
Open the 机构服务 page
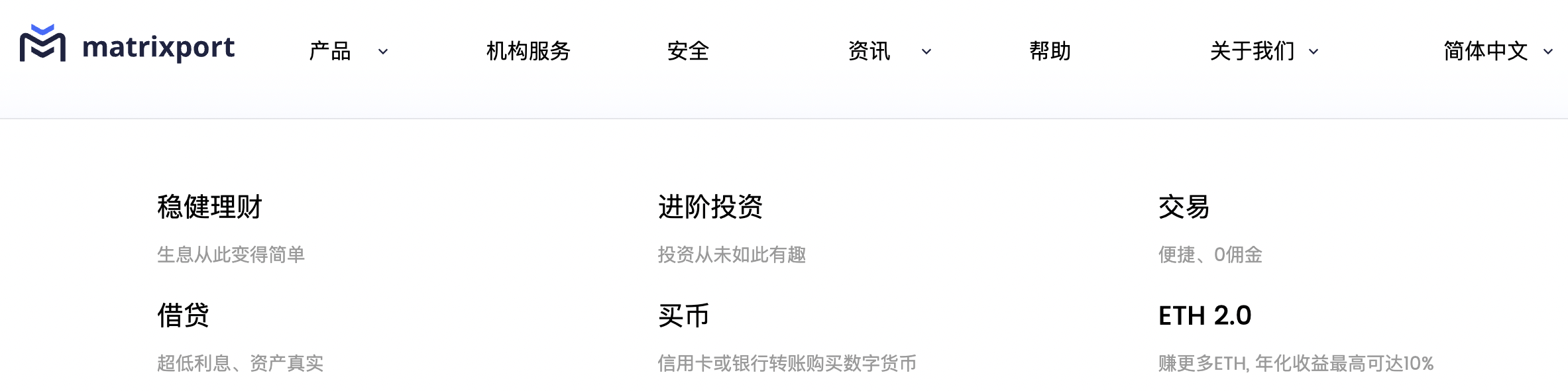(528, 51)
